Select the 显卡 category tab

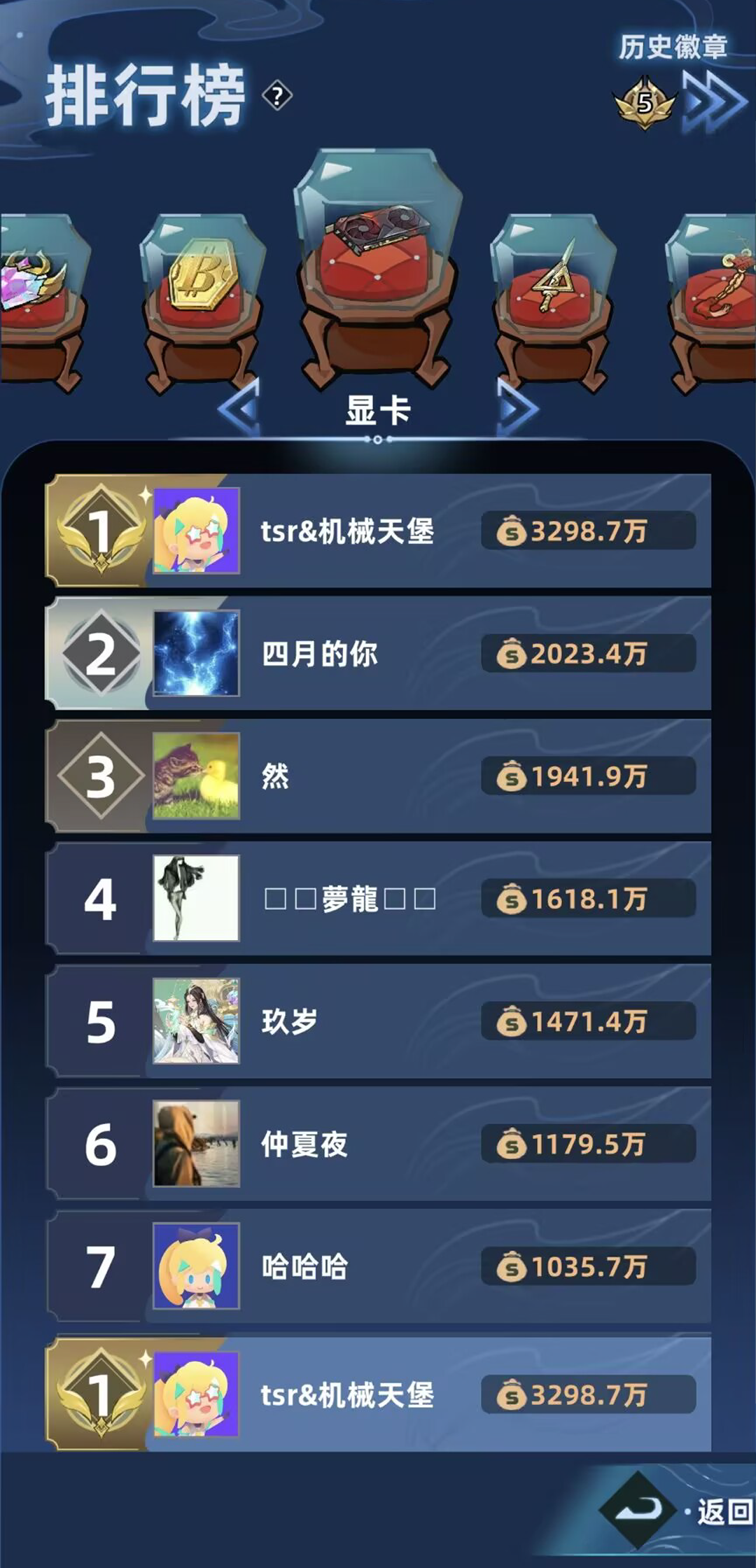coord(378,409)
